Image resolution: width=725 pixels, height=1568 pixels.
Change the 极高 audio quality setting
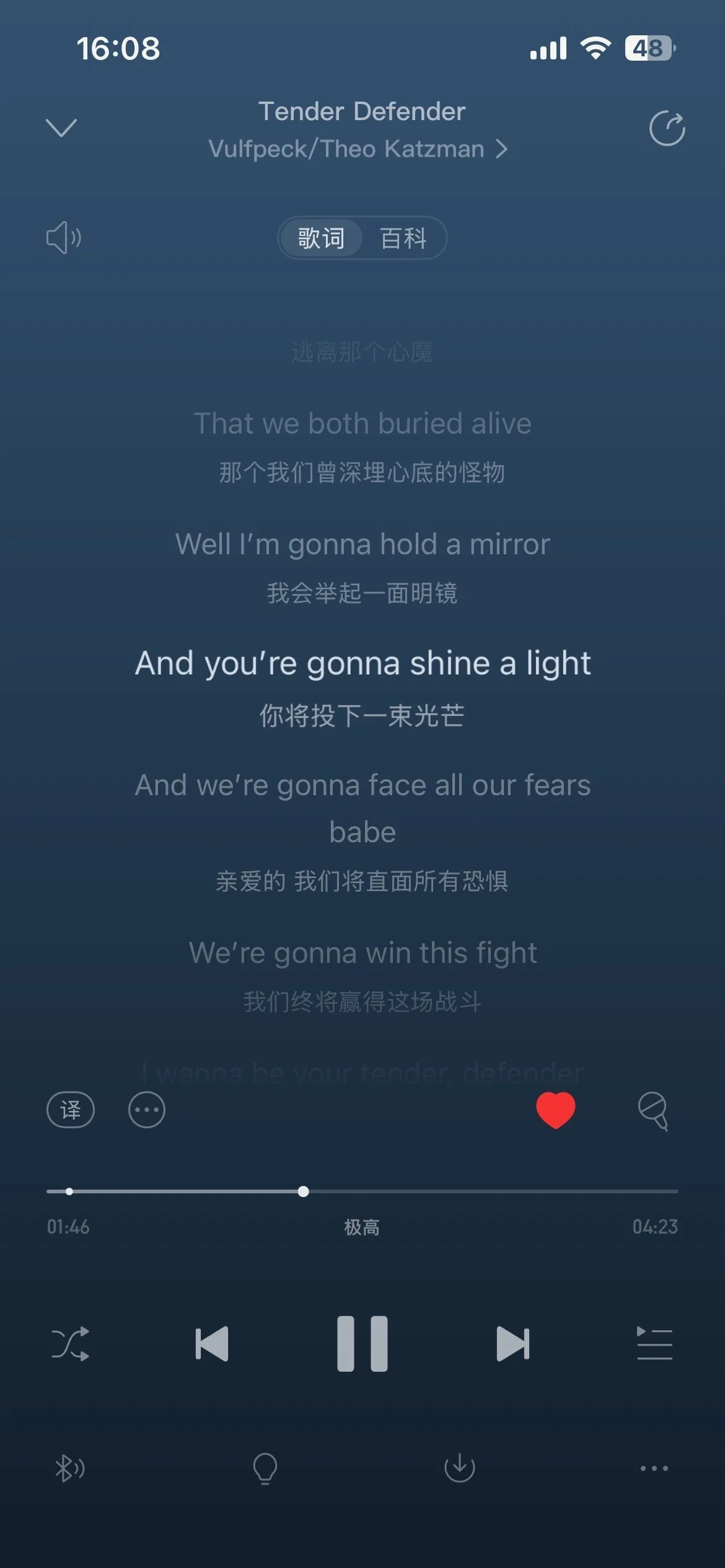click(x=362, y=1227)
